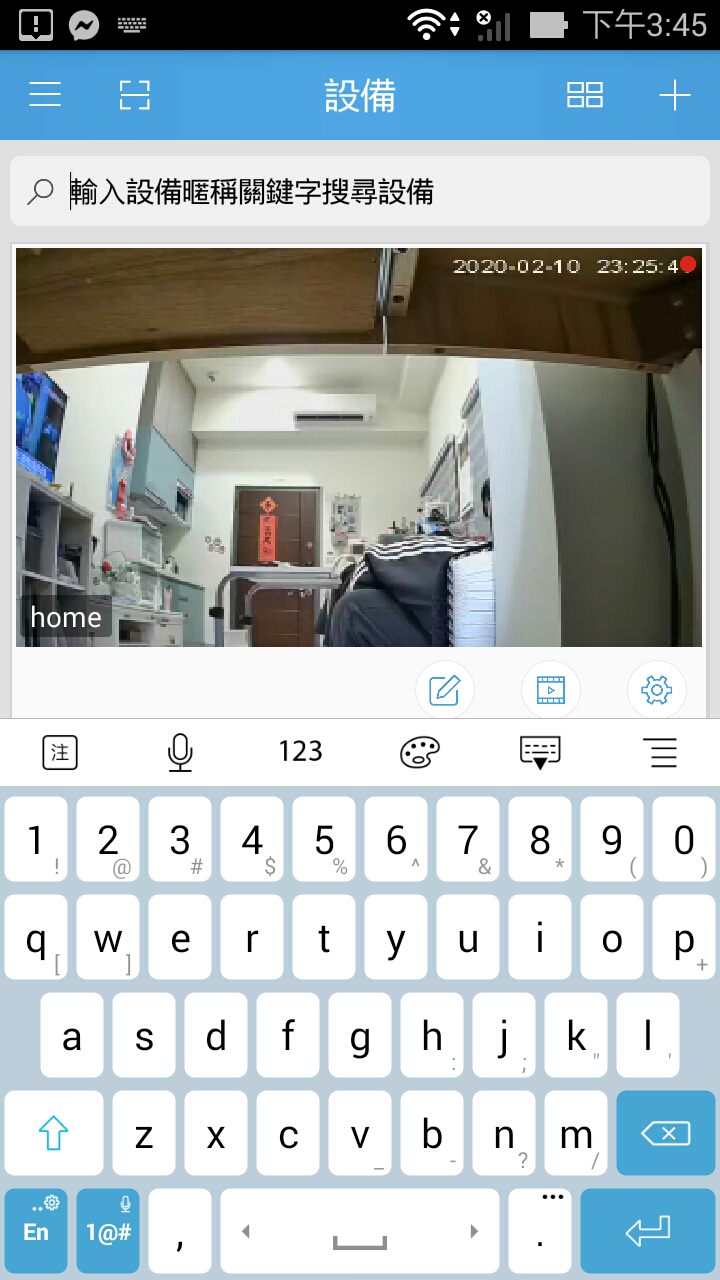Image resolution: width=720 pixels, height=1280 pixels.
Task: Open the hamburger drawer menu
Action: click(45, 95)
